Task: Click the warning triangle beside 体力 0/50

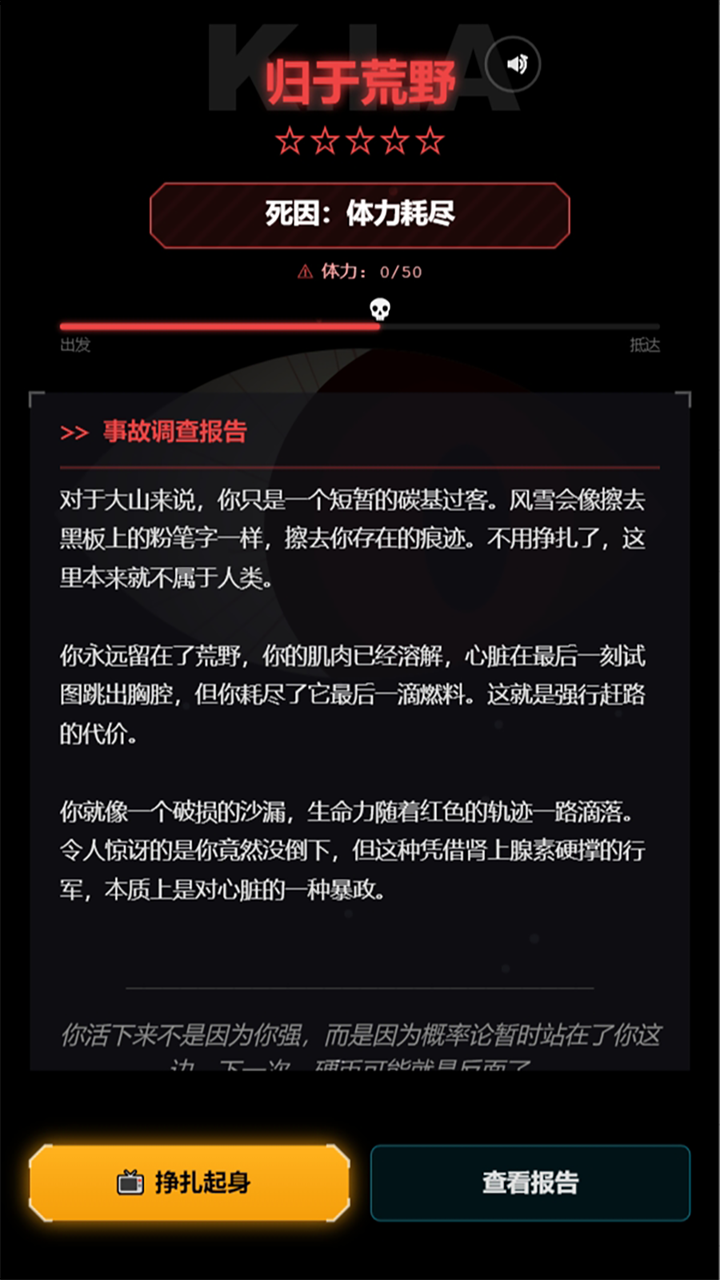Action: (303, 270)
